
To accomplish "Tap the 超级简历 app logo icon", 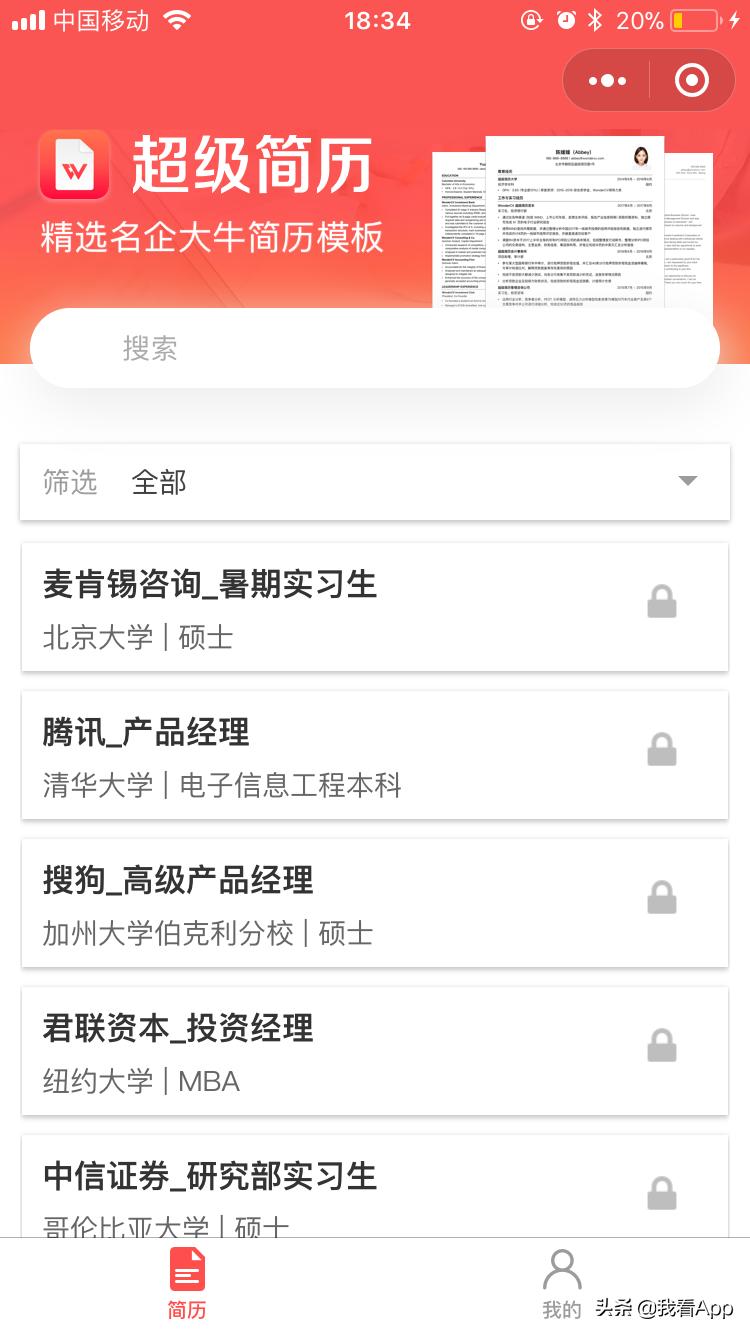I will click(x=73, y=166).
